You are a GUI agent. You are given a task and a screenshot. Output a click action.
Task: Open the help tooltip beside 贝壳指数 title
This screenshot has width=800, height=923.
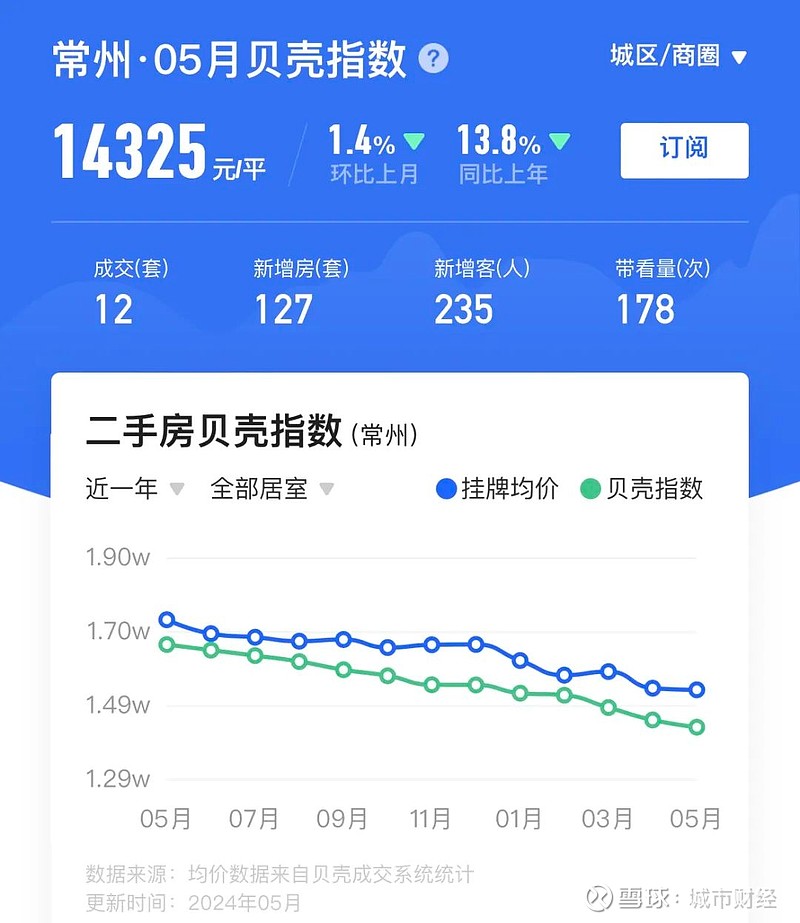pos(432,58)
